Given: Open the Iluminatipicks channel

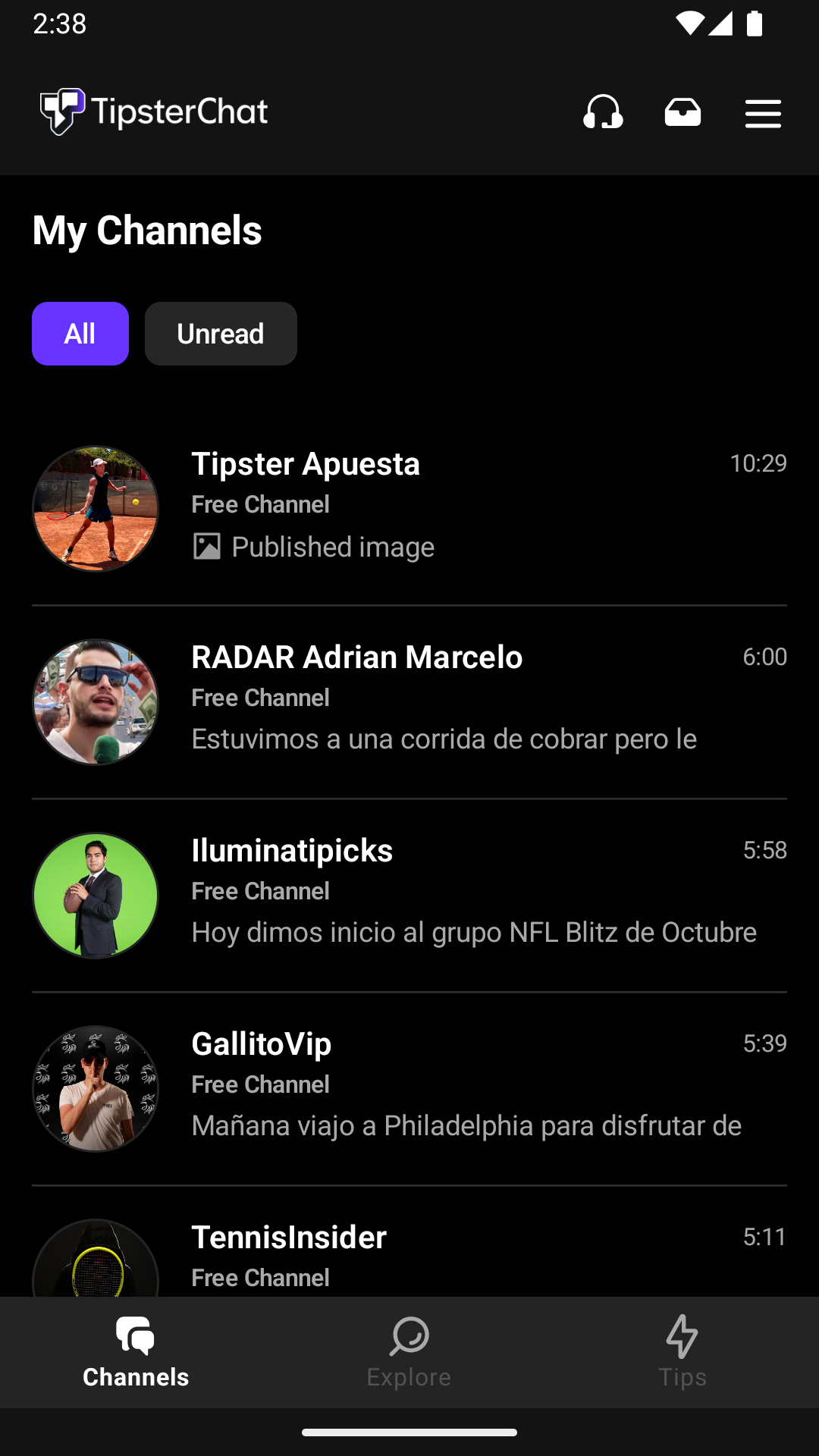Looking at the screenshot, I should click(409, 895).
